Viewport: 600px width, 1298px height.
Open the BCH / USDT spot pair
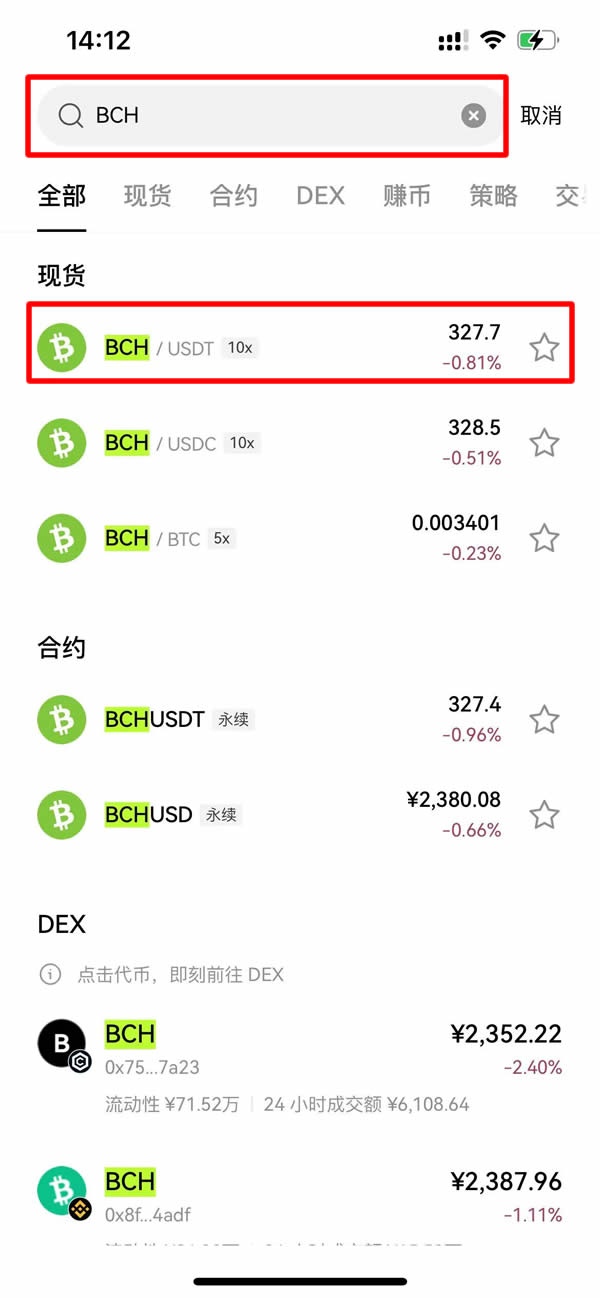pyautogui.click(x=270, y=348)
